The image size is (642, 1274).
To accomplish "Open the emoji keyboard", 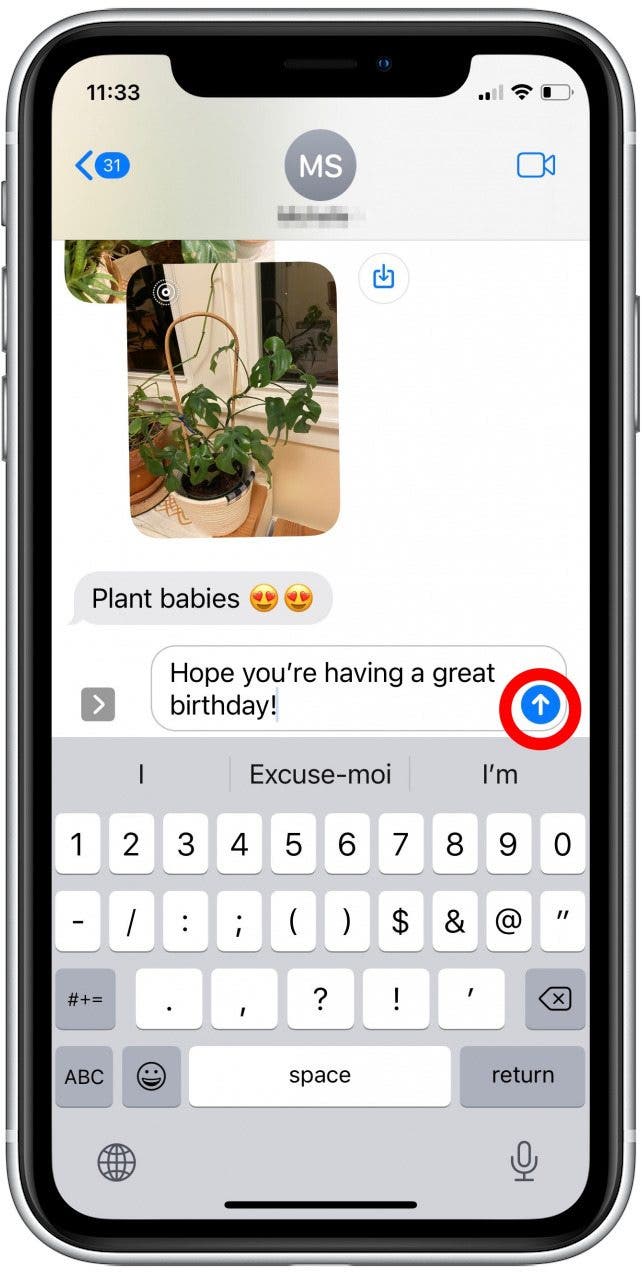I will pyautogui.click(x=151, y=1076).
